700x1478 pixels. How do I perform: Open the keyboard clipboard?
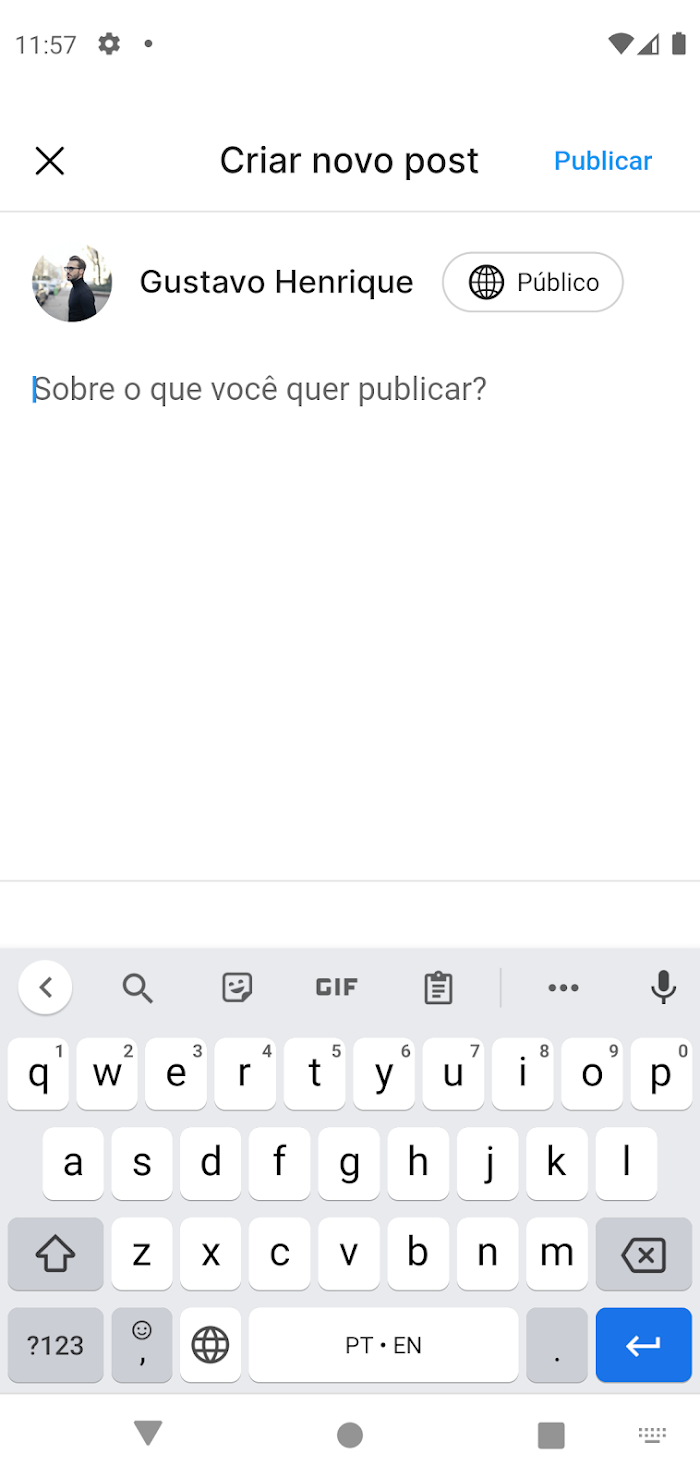coord(438,987)
